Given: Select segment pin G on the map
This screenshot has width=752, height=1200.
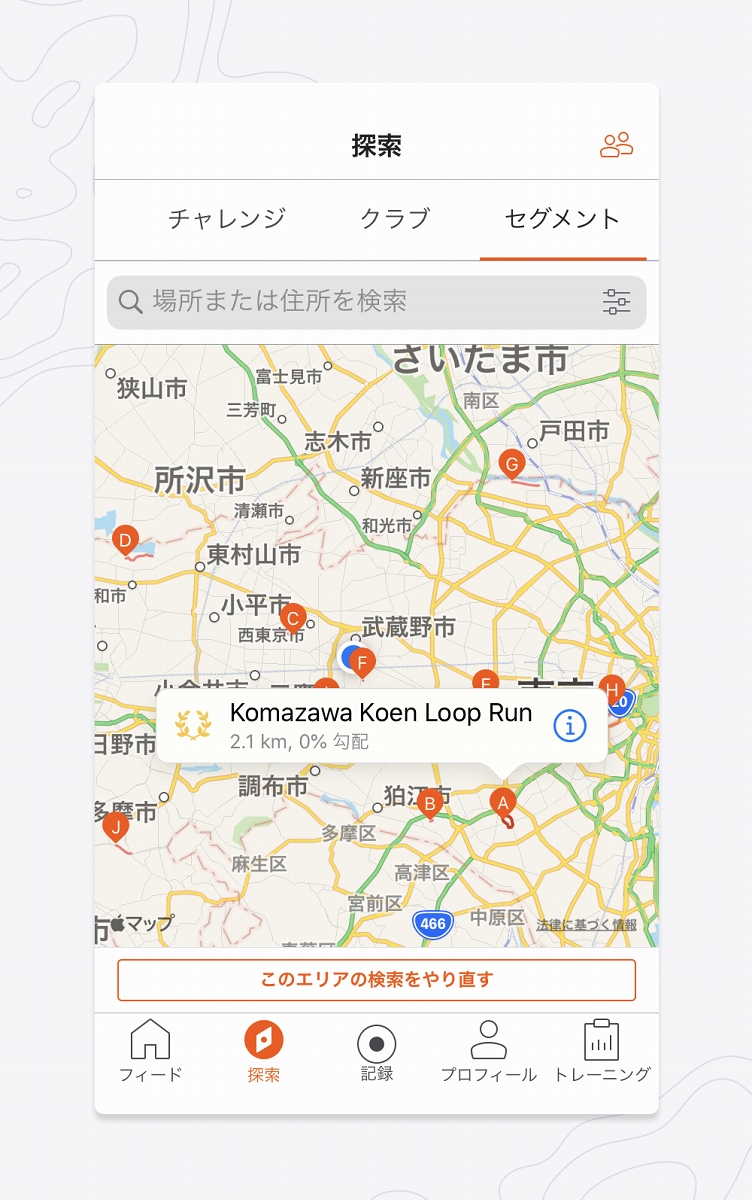Looking at the screenshot, I should [x=511, y=465].
